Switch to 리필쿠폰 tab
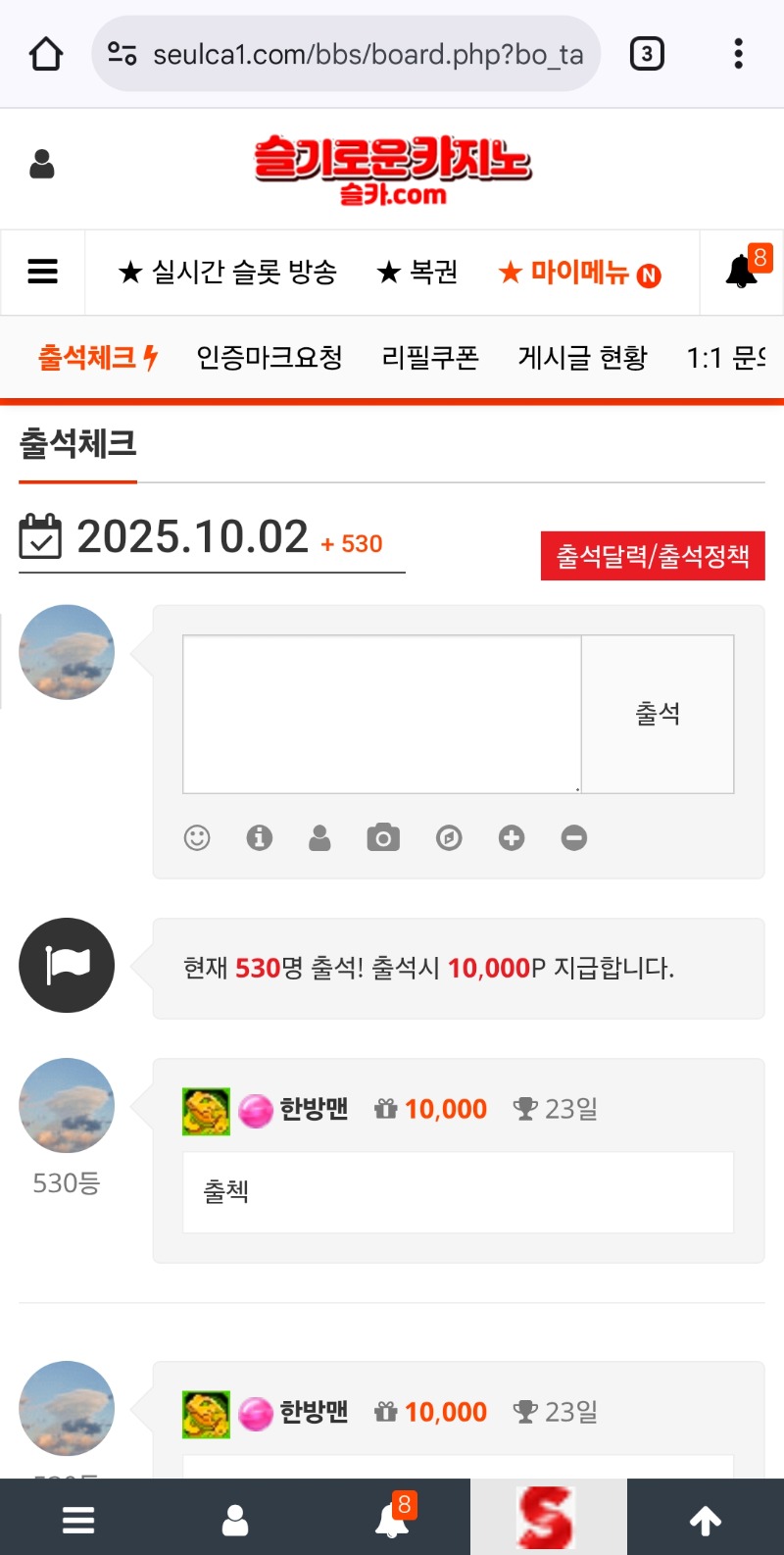The width and height of the screenshot is (784, 1555). click(430, 358)
